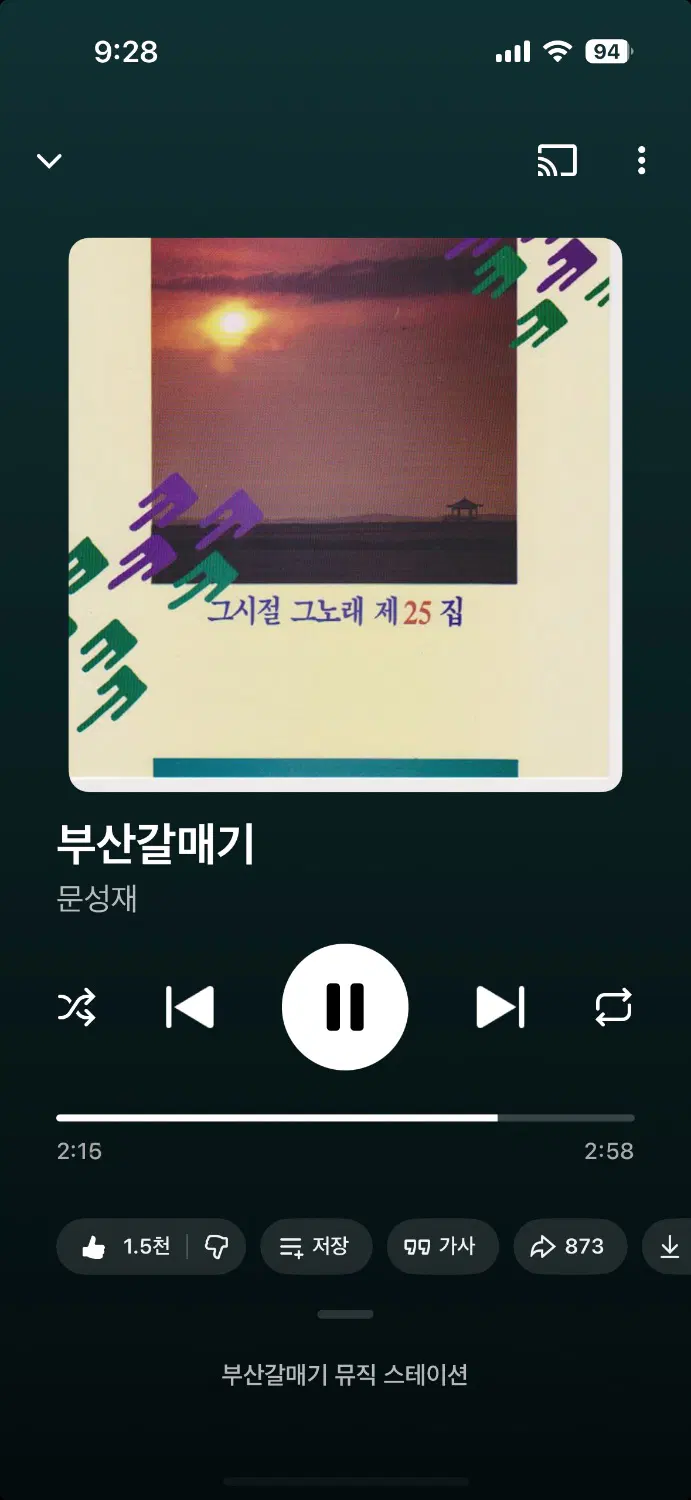Screen dimensions: 691x1500
Task: Share the song via the 873 chip
Action: click(x=569, y=1247)
